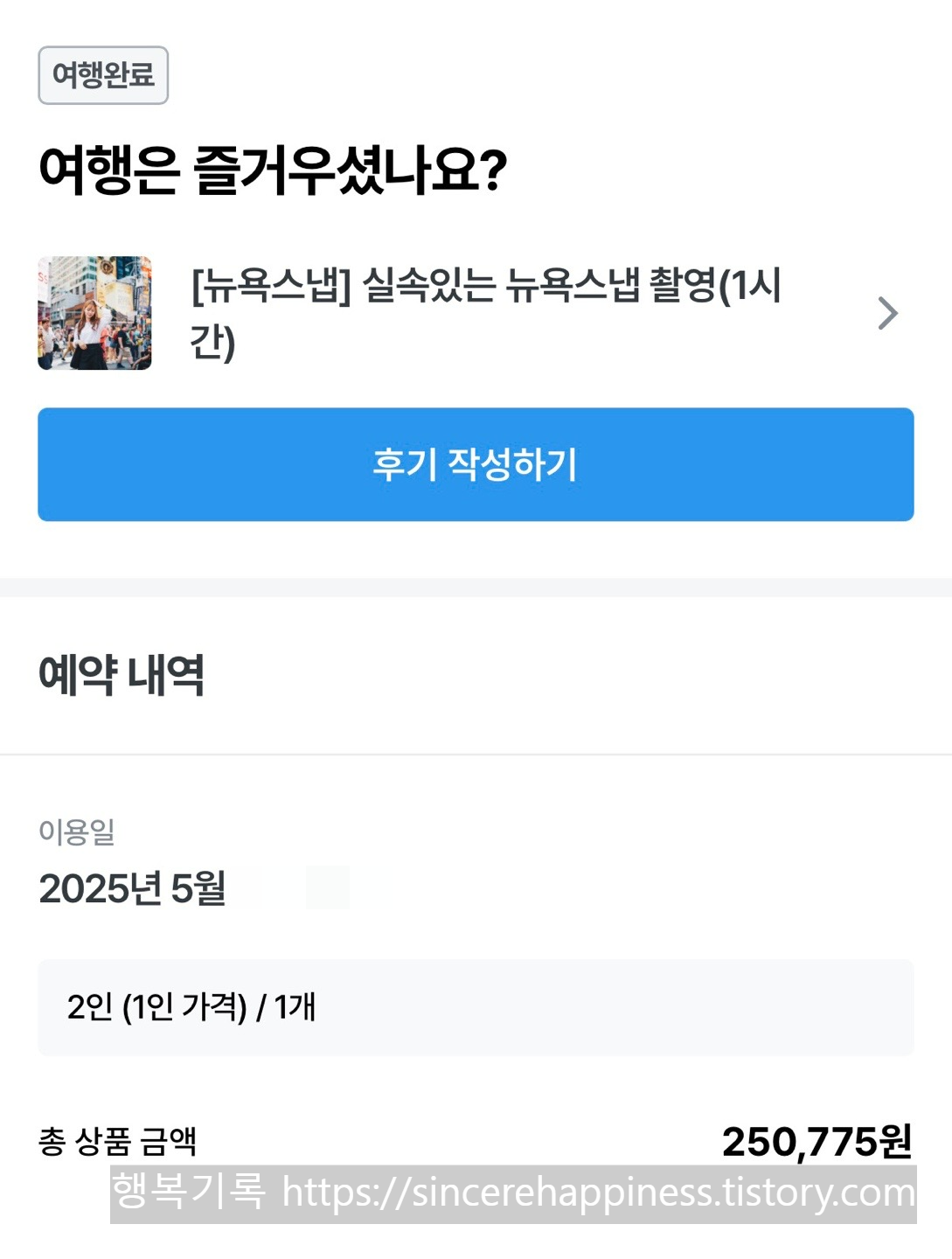
Task: Click the 후기 작성하기 blue button
Action: 476,464
